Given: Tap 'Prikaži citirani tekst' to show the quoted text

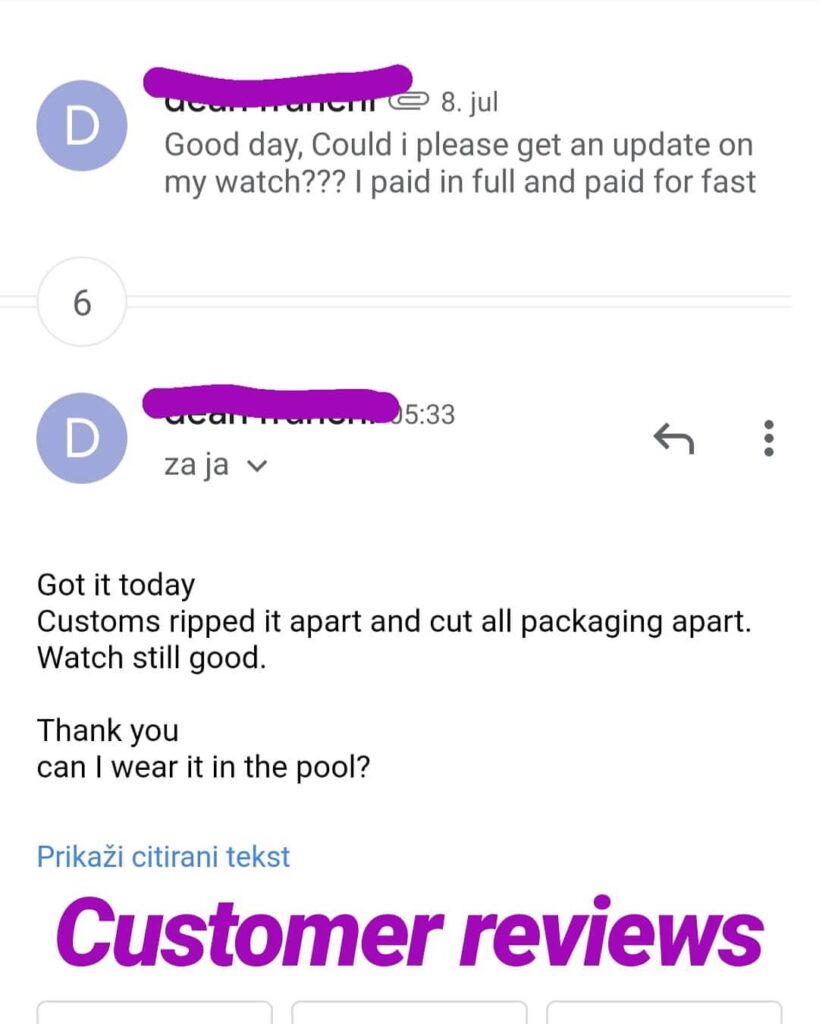Looking at the screenshot, I should click(x=163, y=856).
